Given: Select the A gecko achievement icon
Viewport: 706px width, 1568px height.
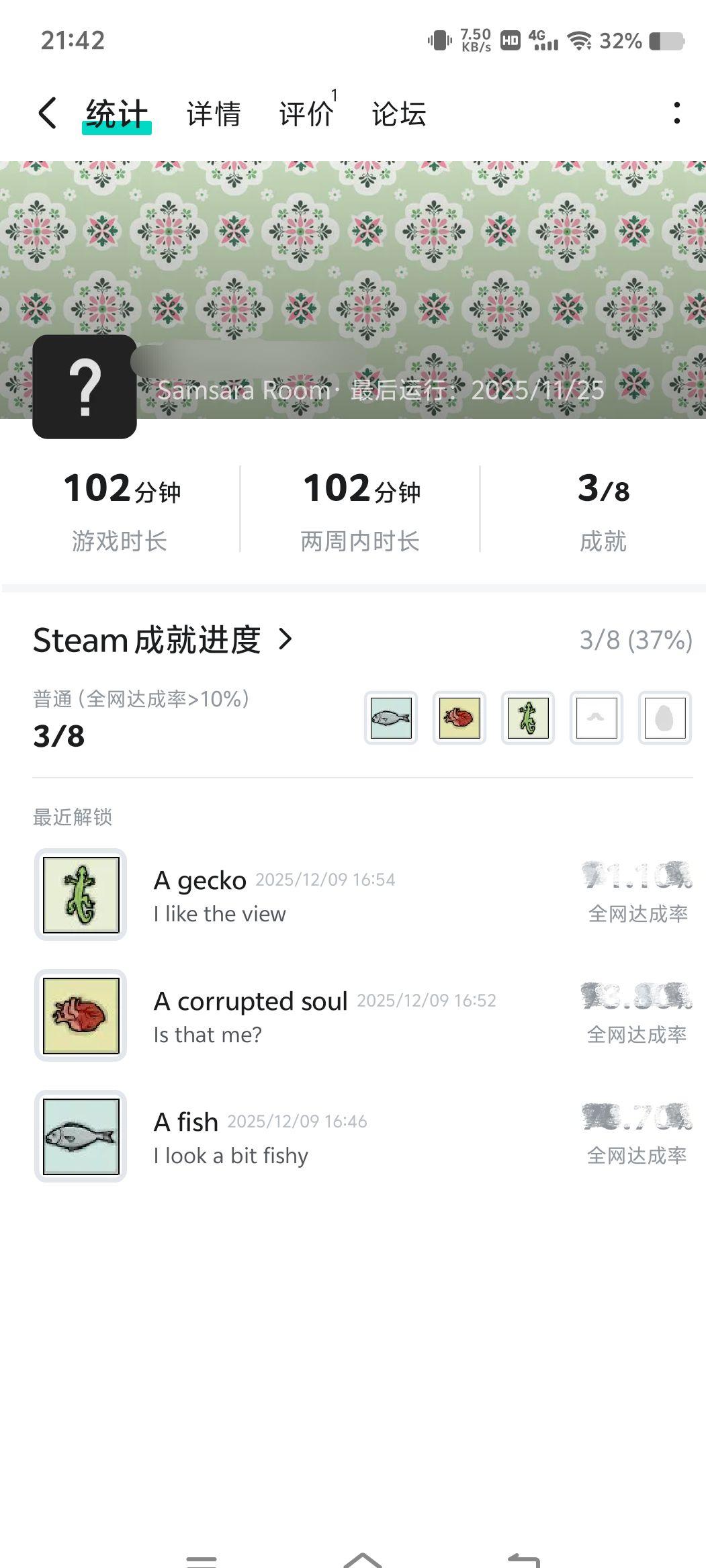Looking at the screenshot, I should tap(528, 718).
